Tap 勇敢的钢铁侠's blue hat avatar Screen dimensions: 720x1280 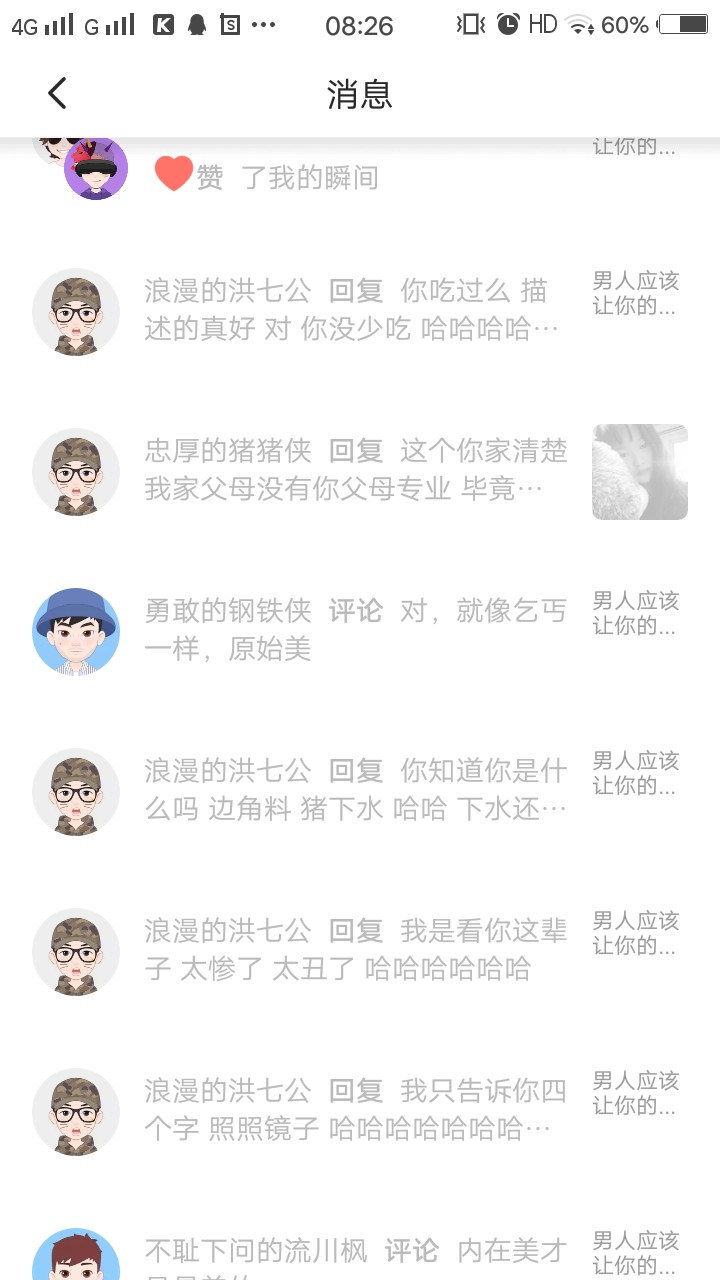coord(76,632)
